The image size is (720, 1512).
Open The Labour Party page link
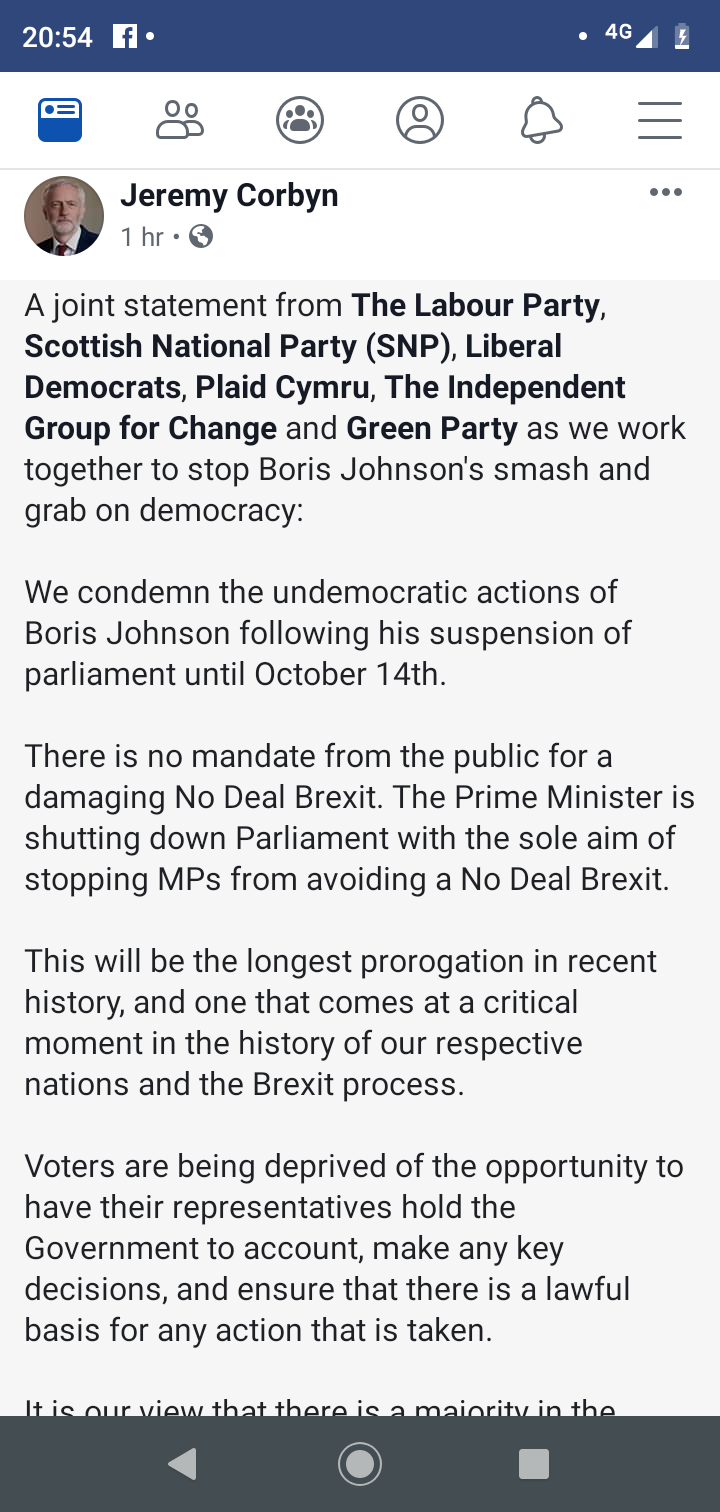point(476,305)
